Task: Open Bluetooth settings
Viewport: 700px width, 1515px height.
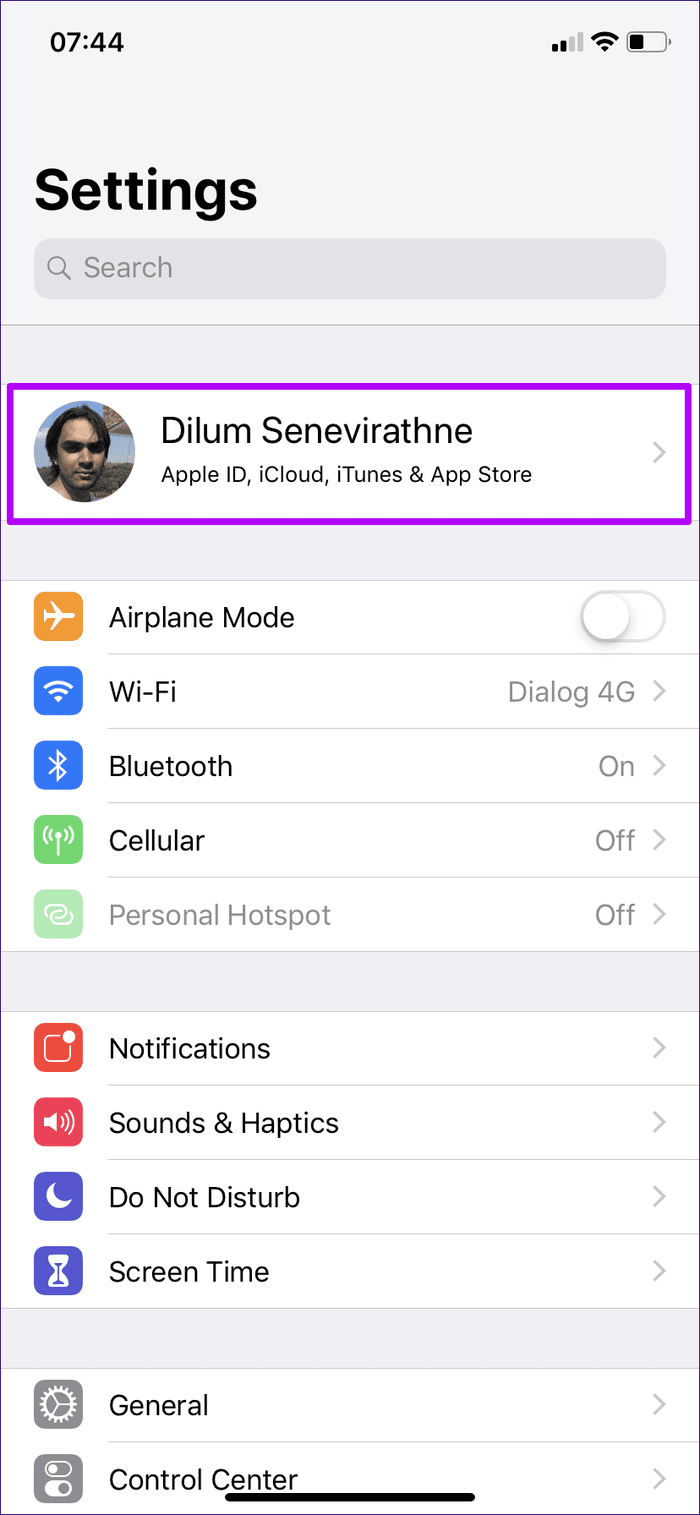Action: [349, 766]
